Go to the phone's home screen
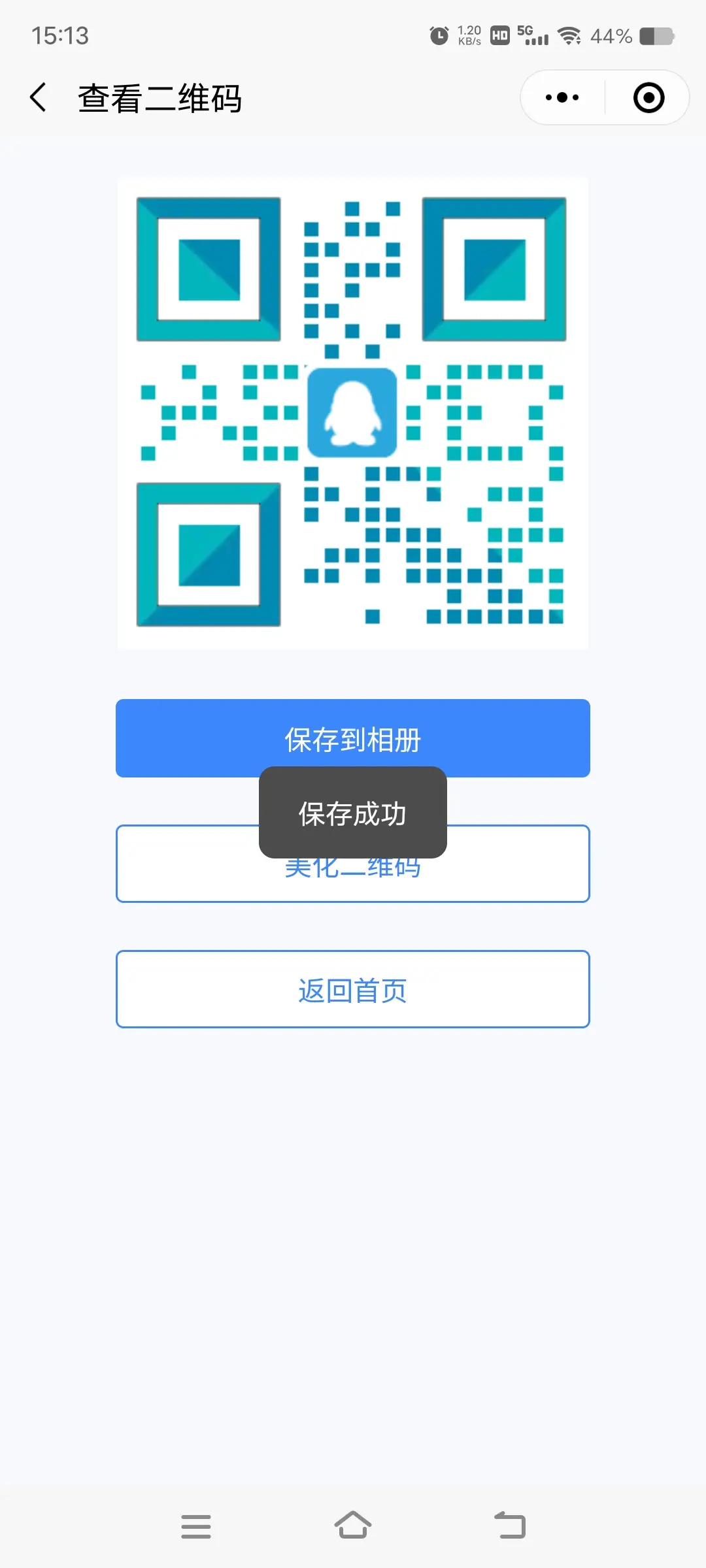The height and width of the screenshot is (1568, 706). click(x=353, y=1526)
